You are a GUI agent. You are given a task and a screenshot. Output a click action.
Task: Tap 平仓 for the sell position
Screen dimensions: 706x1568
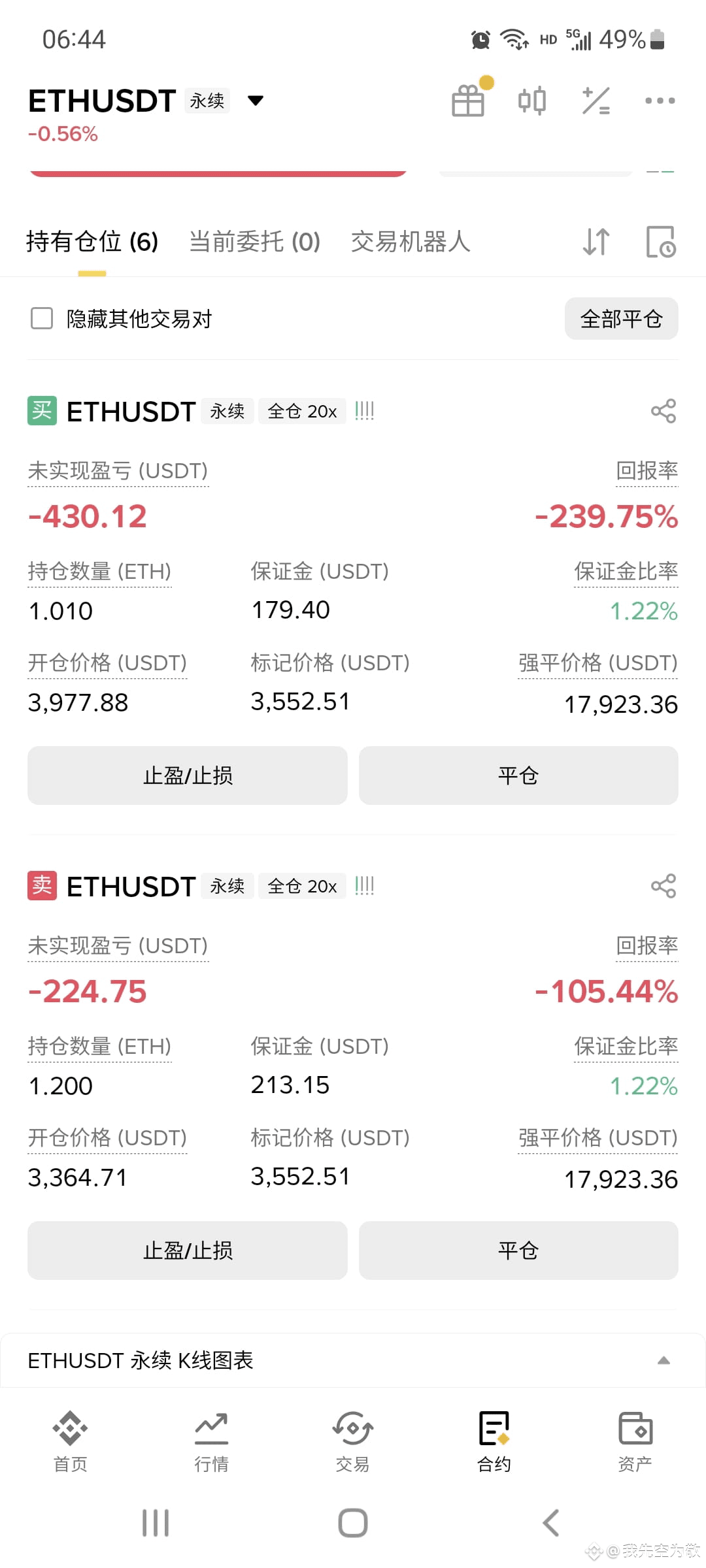(x=518, y=1250)
